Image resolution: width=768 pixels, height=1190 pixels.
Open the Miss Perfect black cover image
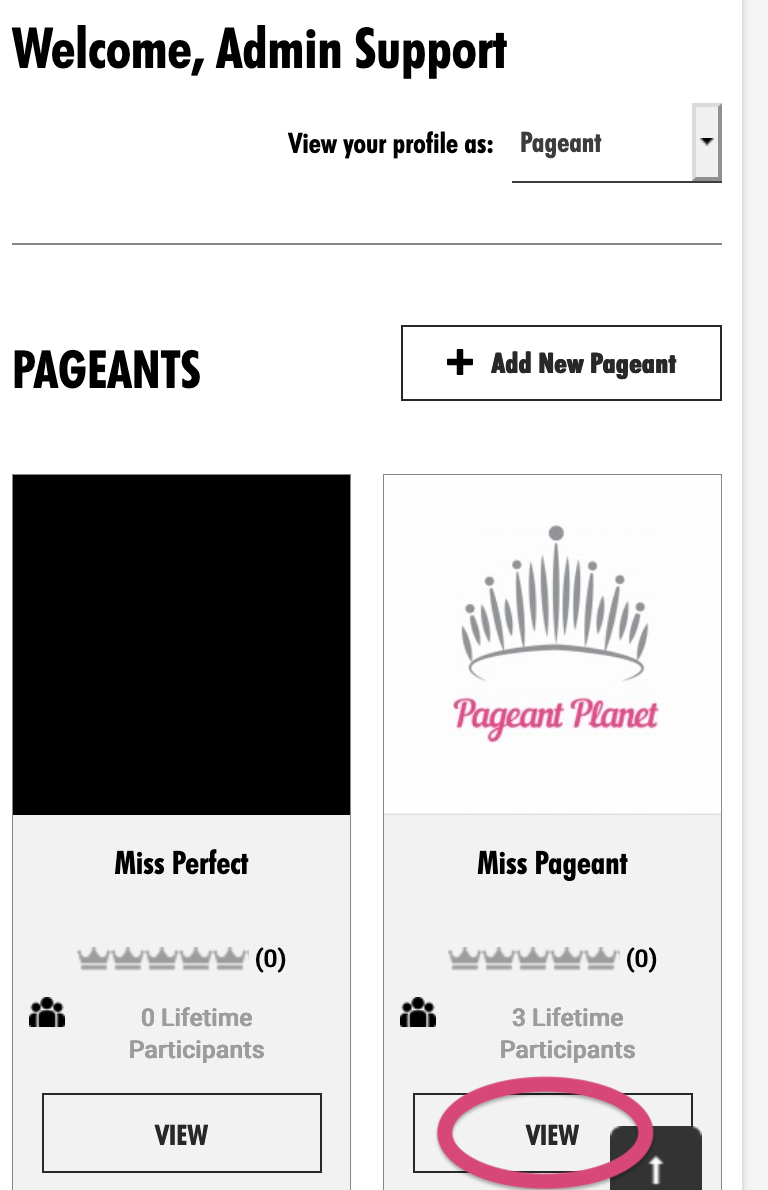[181, 644]
